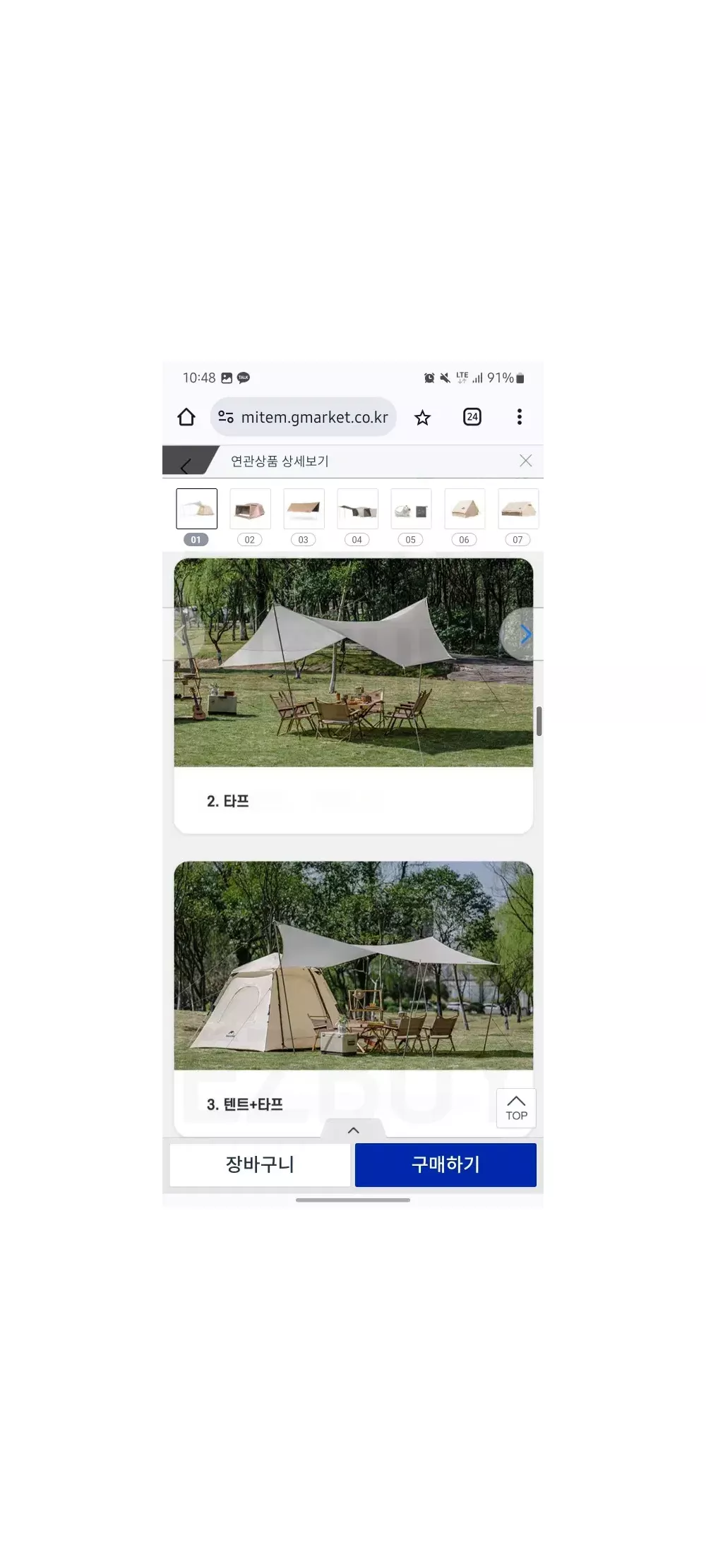706x1568 pixels.
Task: Select related product thumbnail 06
Action: 465,509
